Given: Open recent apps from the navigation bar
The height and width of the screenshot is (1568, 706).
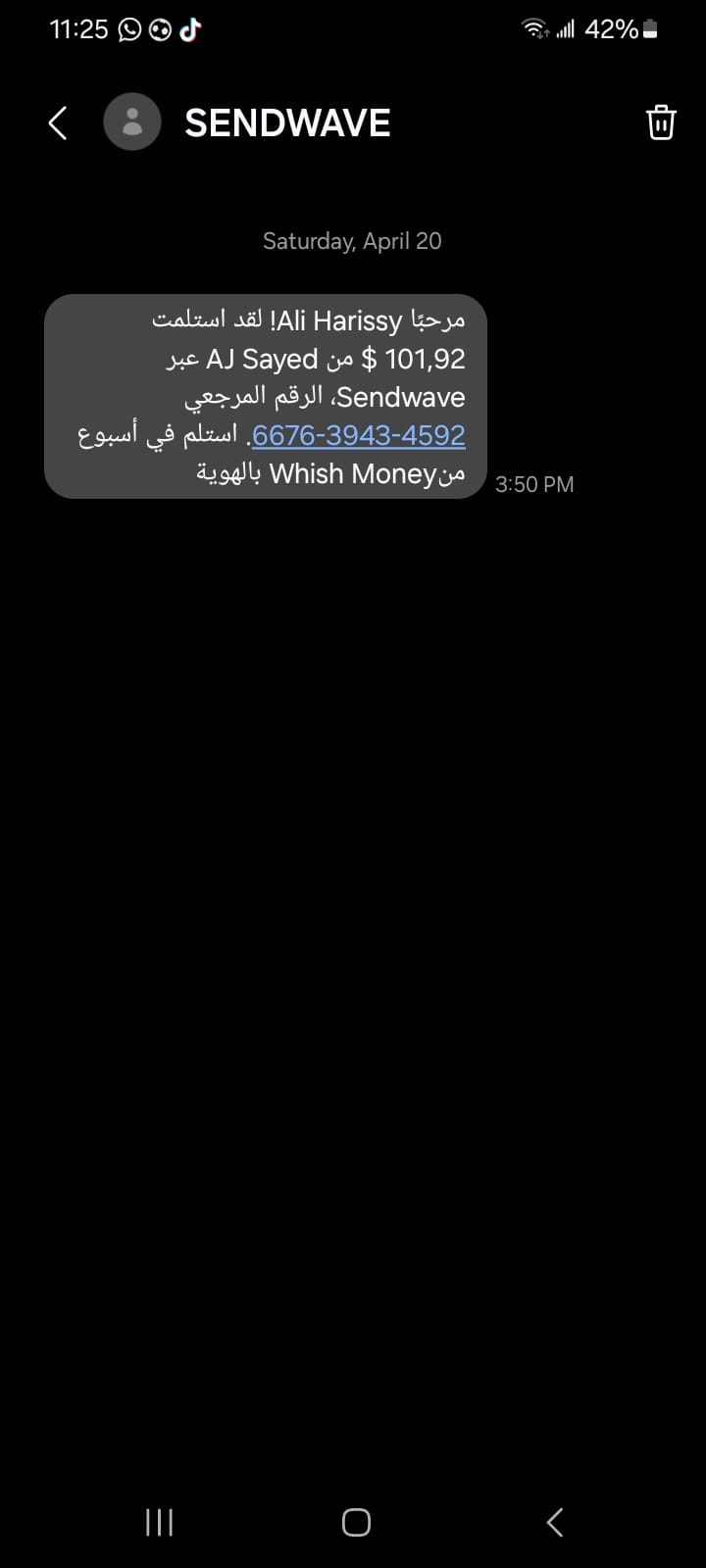Looking at the screenshot, I should pyautogui.click(x=159, y=1522).
